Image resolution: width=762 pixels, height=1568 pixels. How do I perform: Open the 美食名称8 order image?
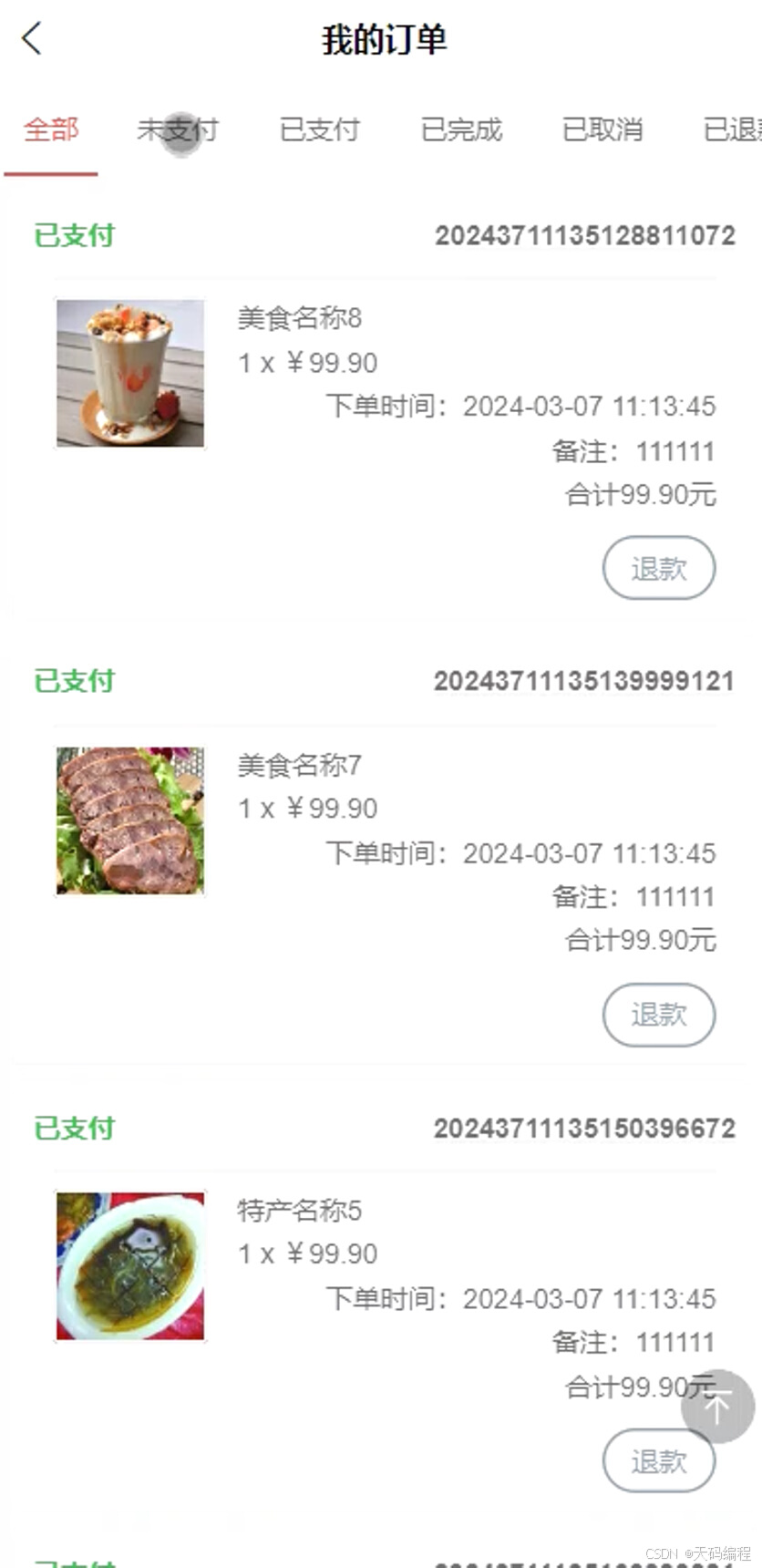[x=130, y=374]
